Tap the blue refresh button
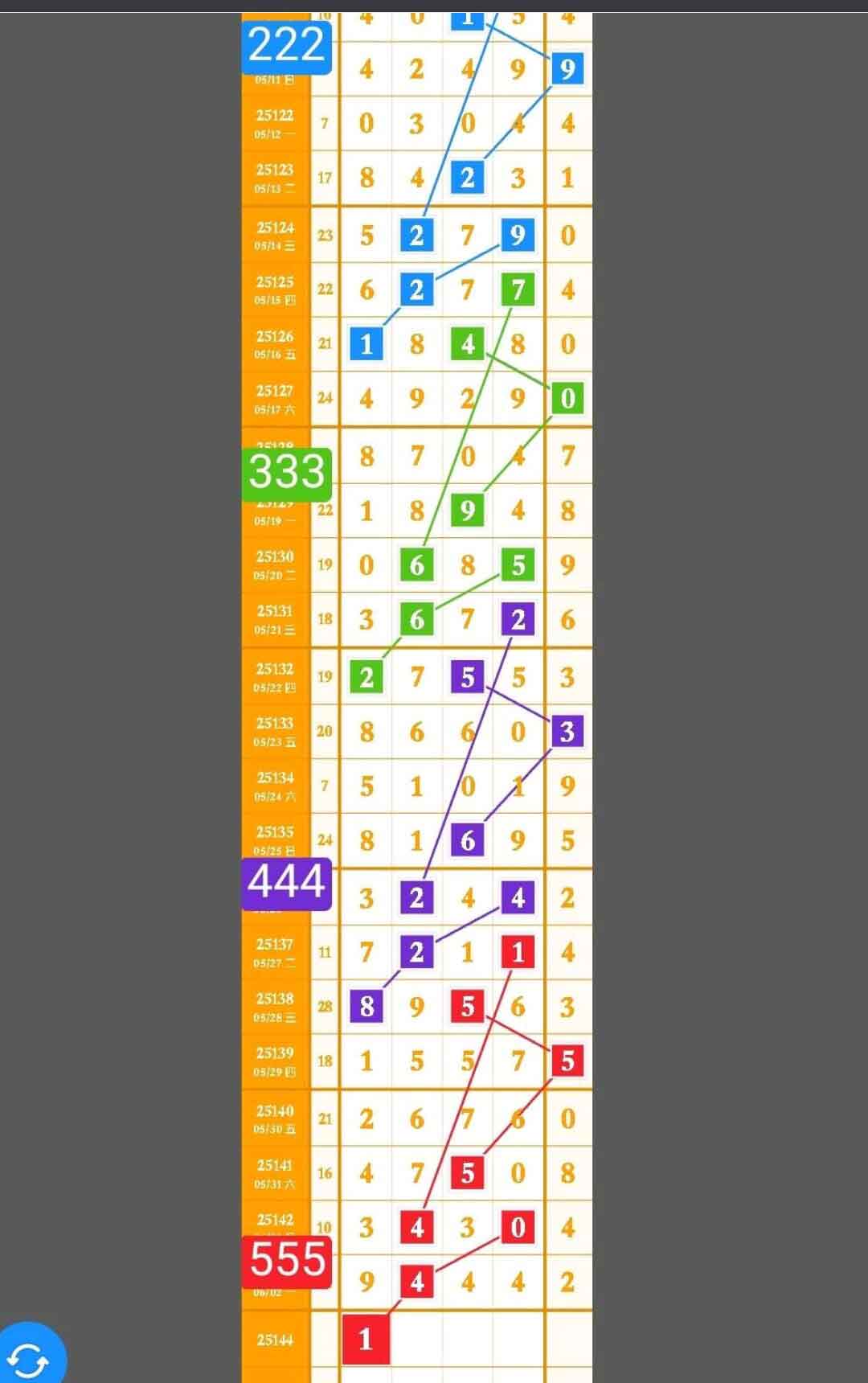868x1383 pixels. (x=28, y=1358)
